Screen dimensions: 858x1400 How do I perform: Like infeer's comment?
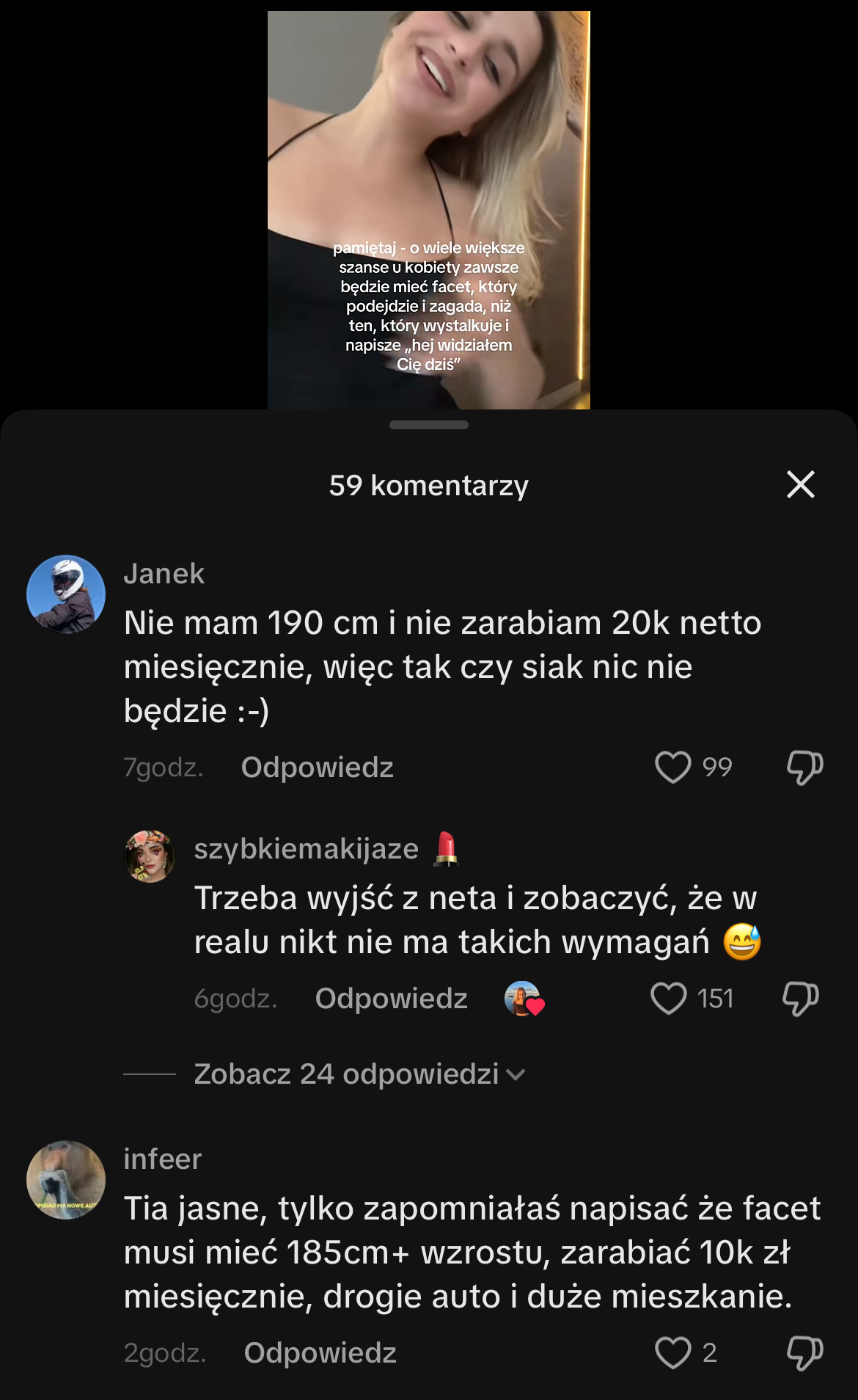coord(672,1352)
